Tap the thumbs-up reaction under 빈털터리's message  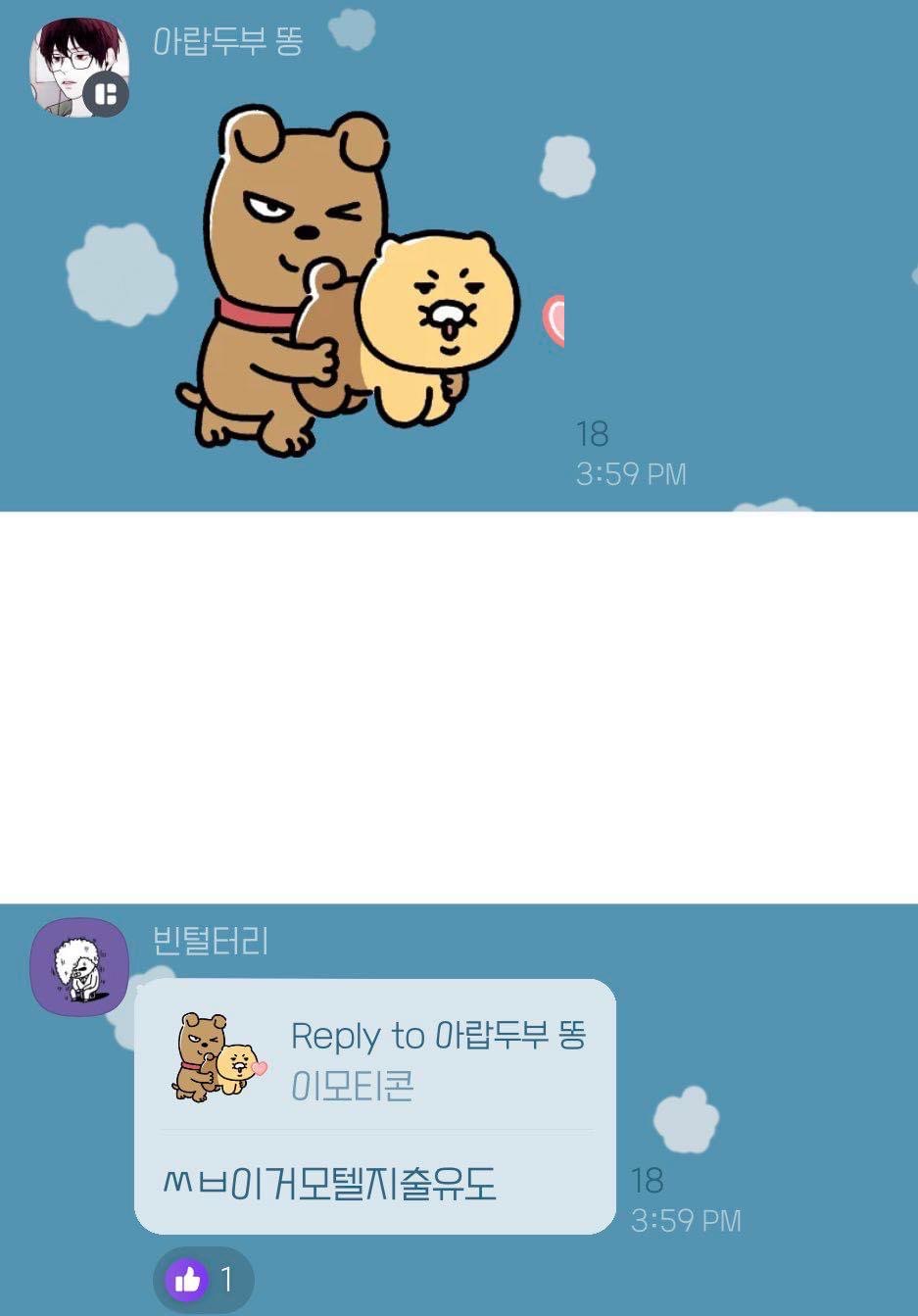[203, 1279]
